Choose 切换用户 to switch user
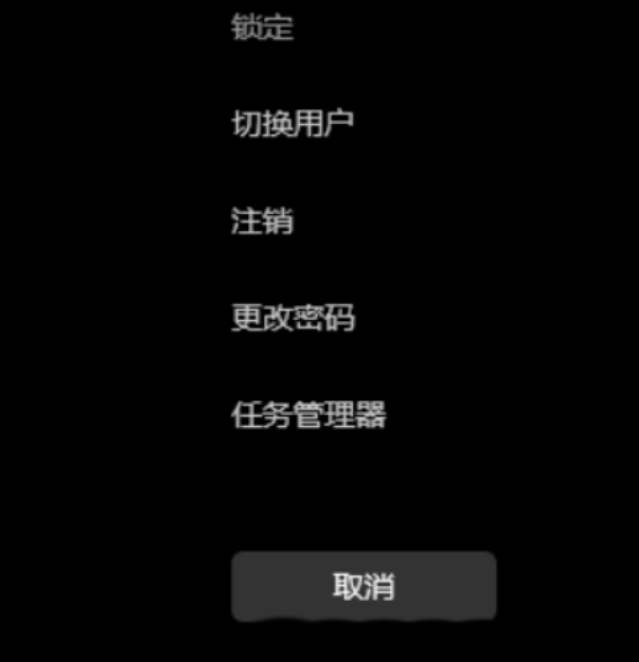Viewport: 639px width, 662px height. [x=293, y=124]
